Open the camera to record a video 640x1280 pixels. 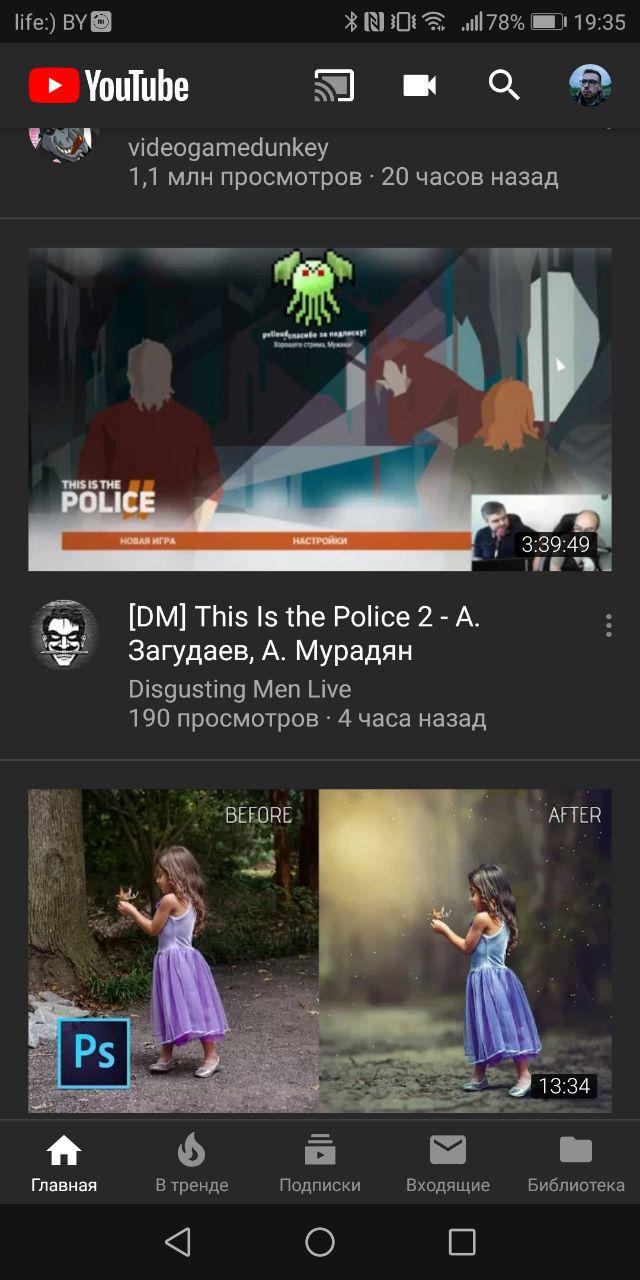[x=420, y=86]
